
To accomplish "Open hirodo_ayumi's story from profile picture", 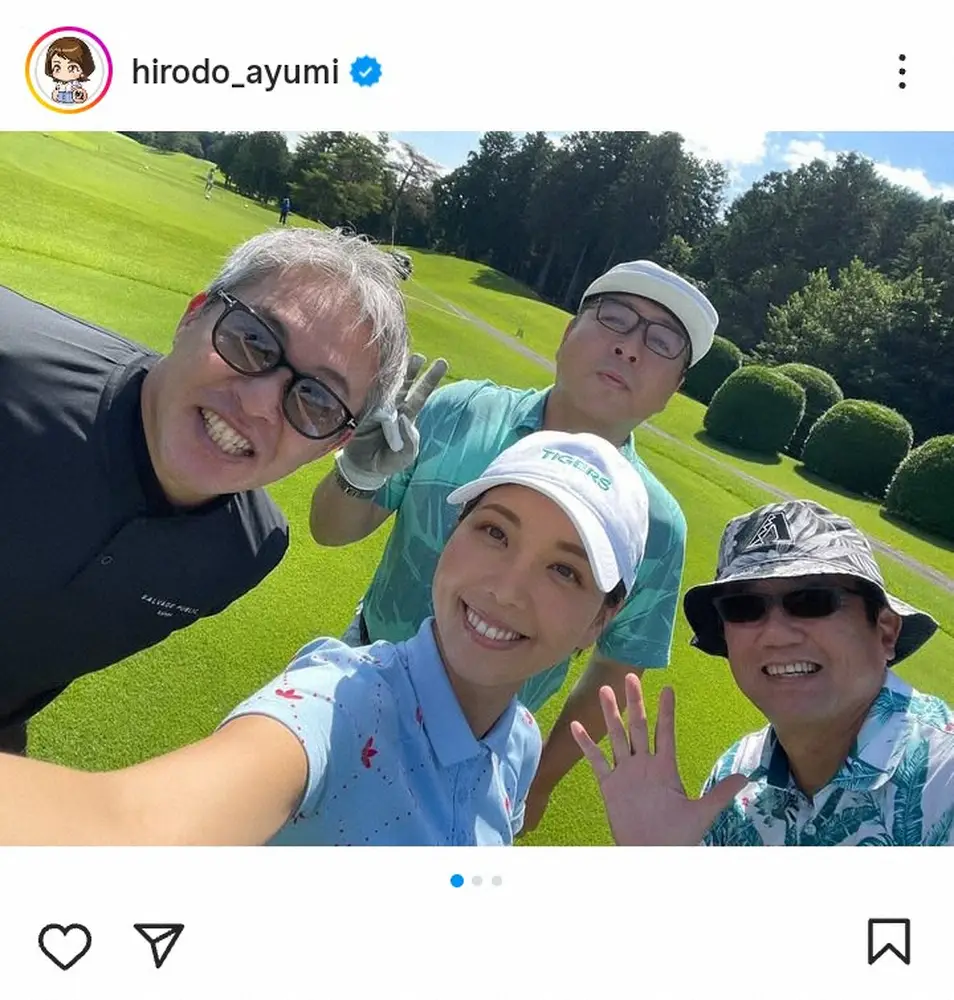I will [x=69, y=70].
